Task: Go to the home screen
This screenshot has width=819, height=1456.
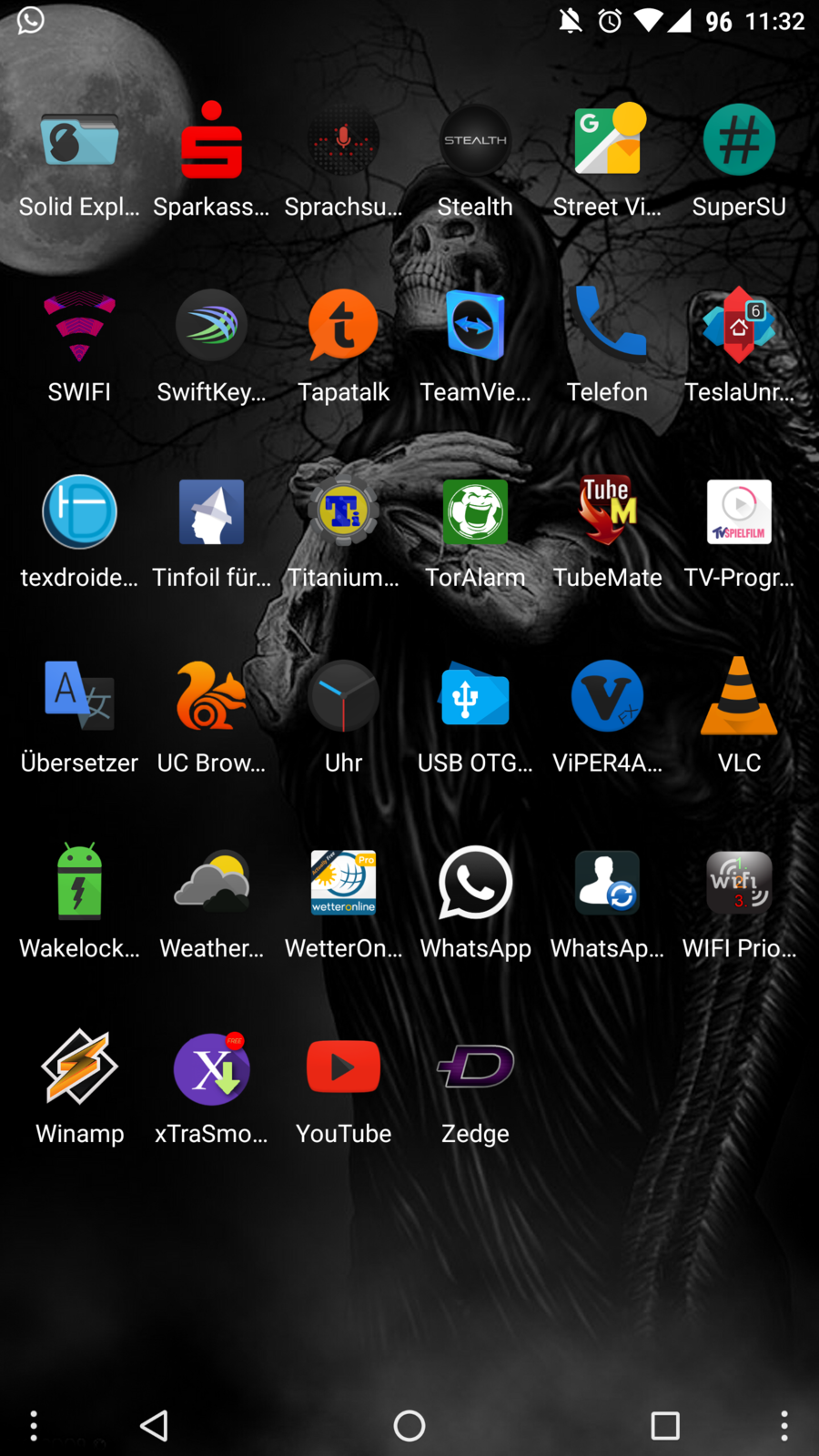Action: point(409,1425)
